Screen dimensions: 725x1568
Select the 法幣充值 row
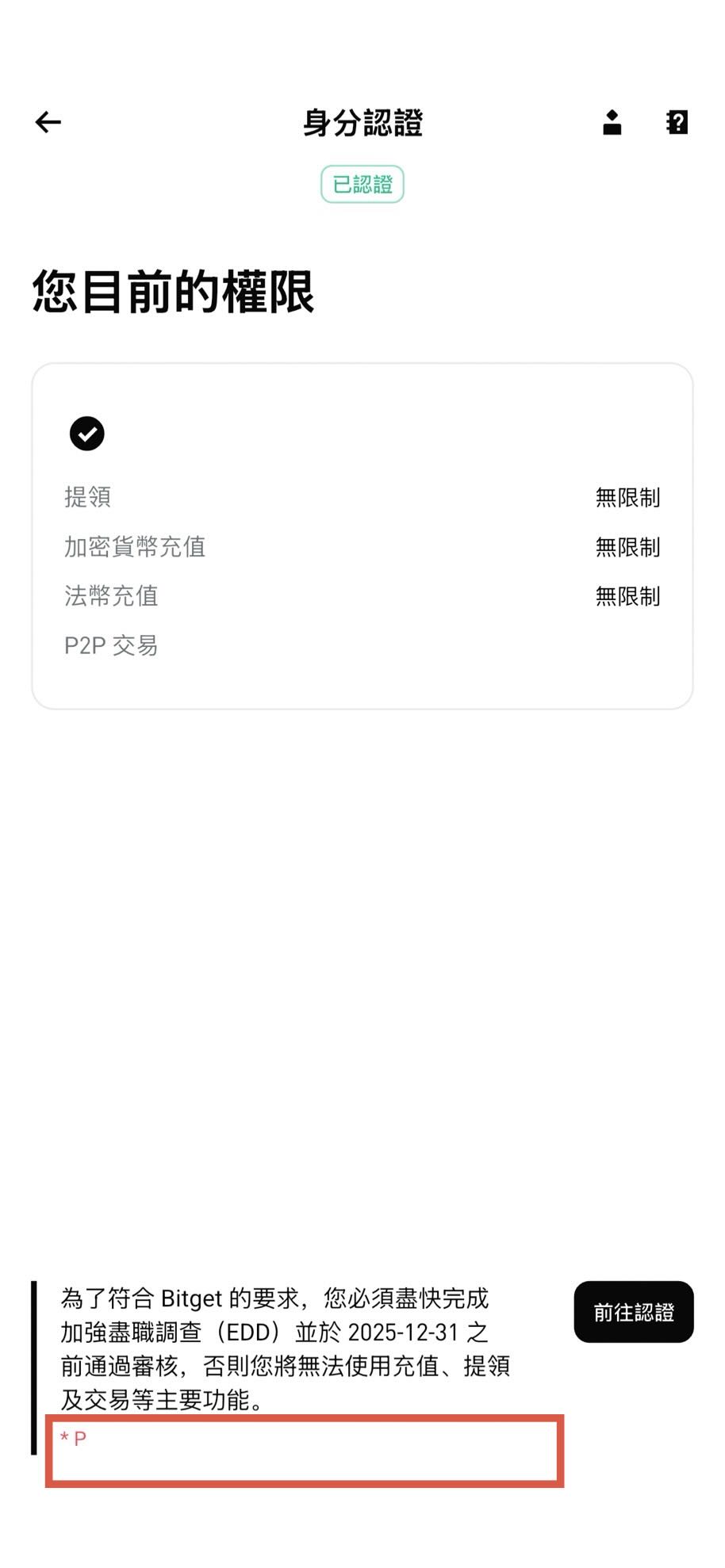tap(111, 597)
